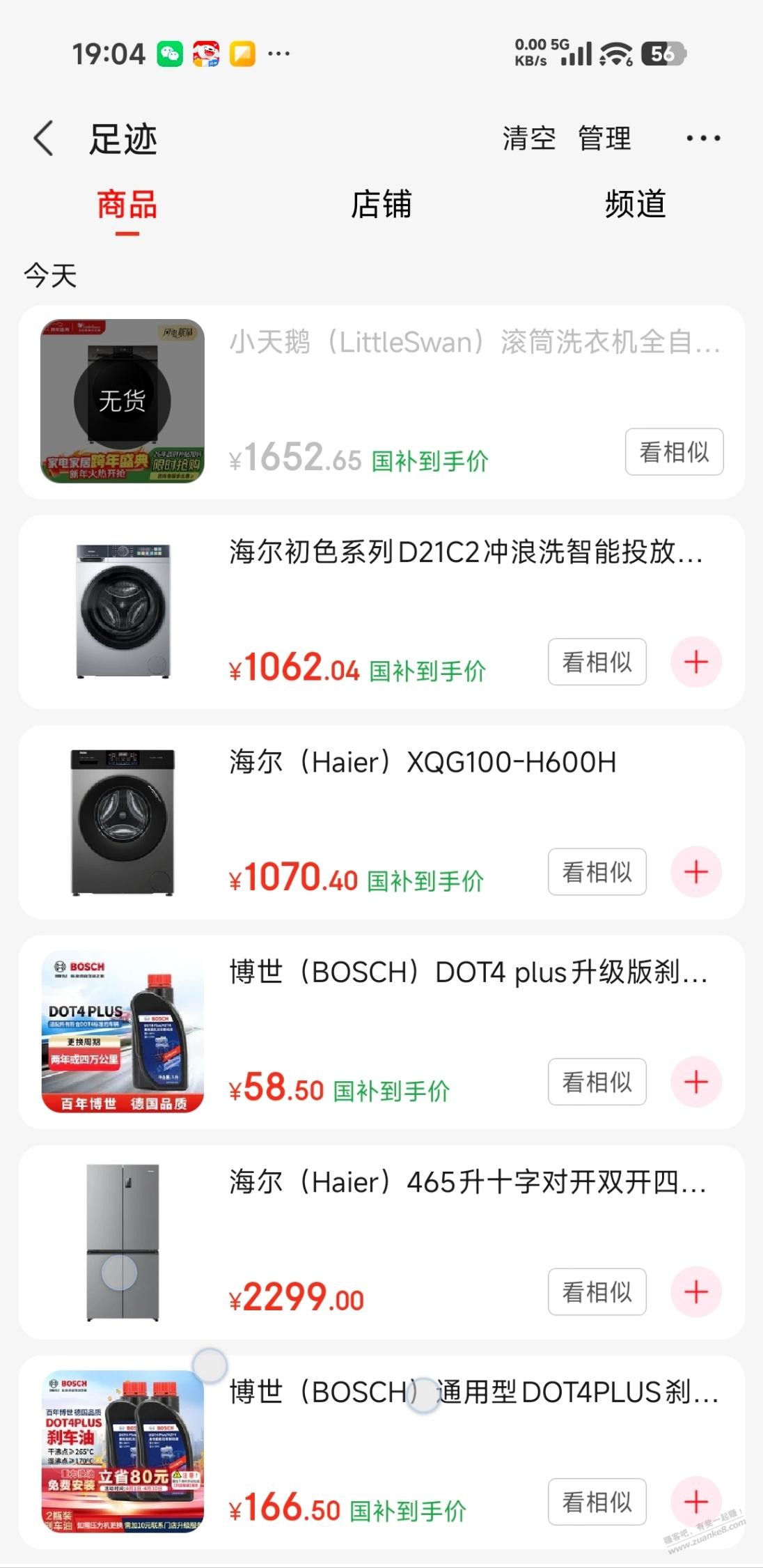Tap the back arrow to leave 足迹 page

[x=43, y=137]
